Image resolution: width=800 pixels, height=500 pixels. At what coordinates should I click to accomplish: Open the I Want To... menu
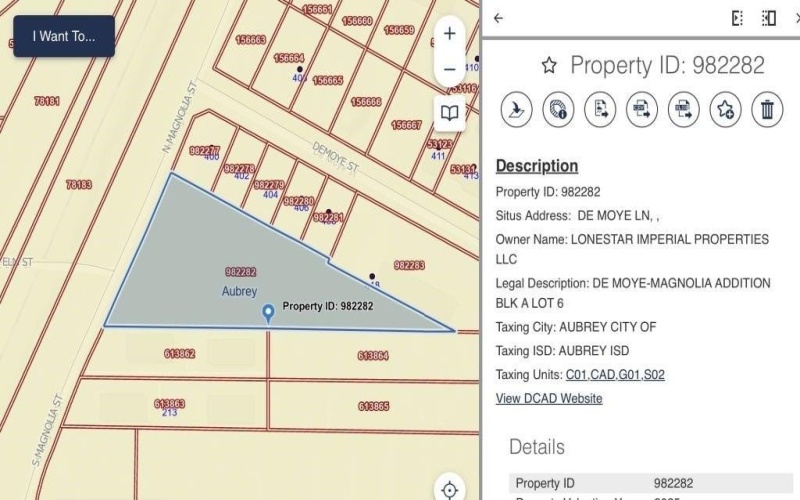64,37
